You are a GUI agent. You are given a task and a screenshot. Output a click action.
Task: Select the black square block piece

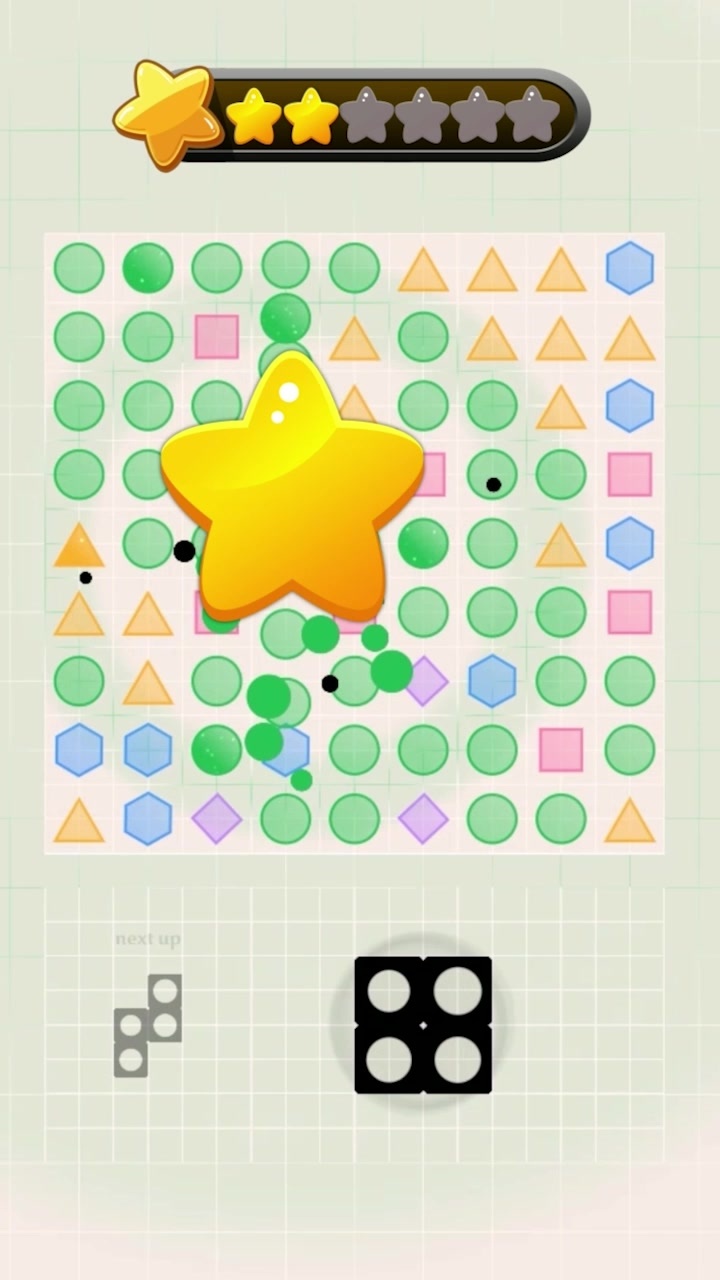coord(423,1023)
